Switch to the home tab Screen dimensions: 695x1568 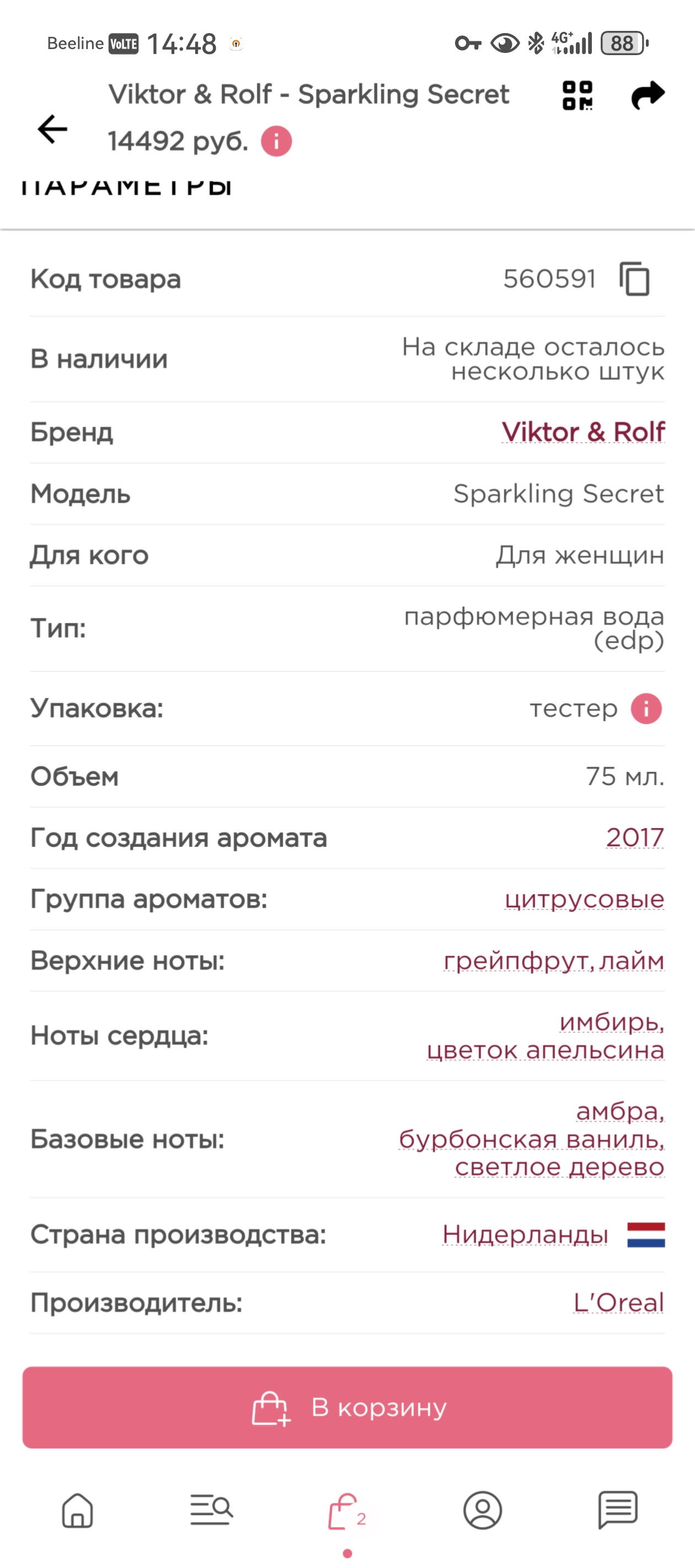click(77, 1511)
